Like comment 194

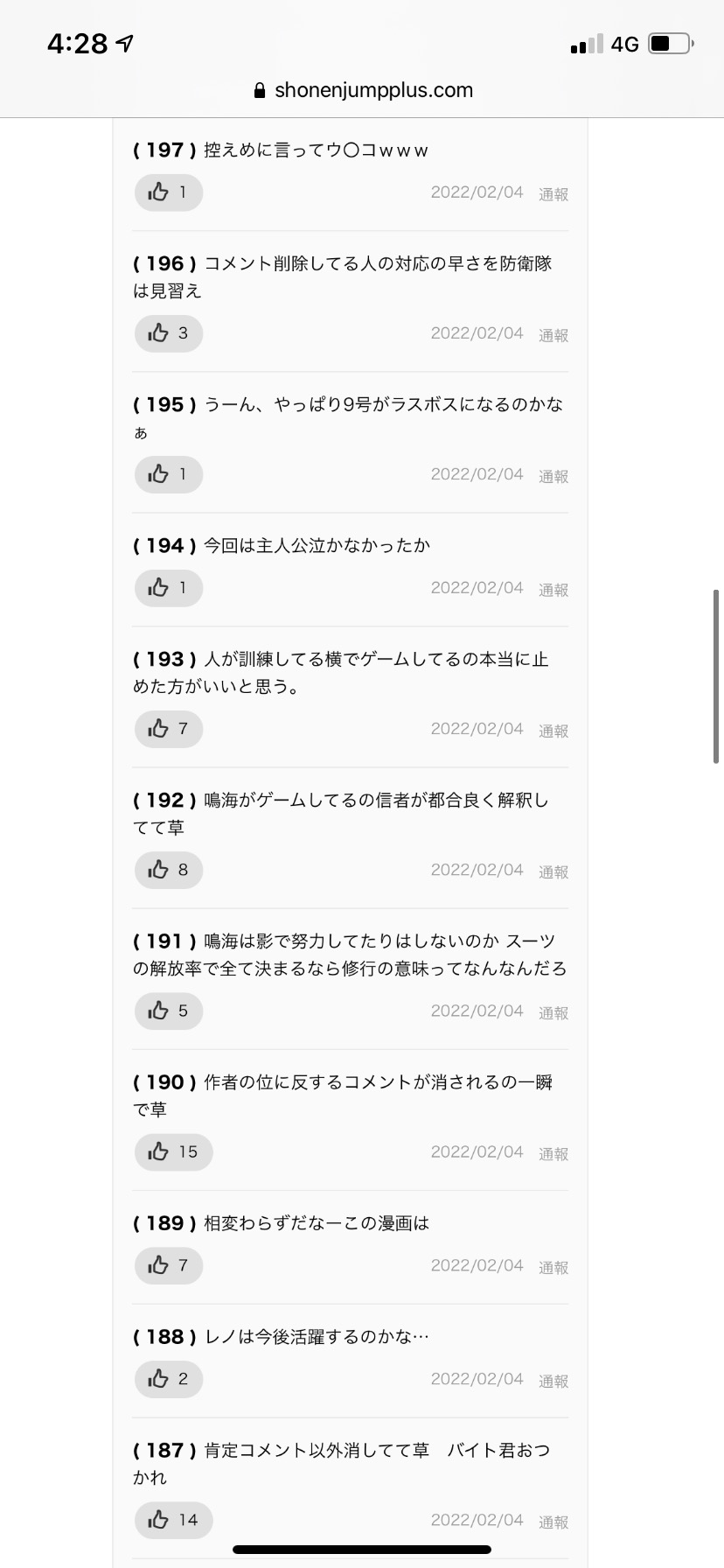[x=168, y=588]
